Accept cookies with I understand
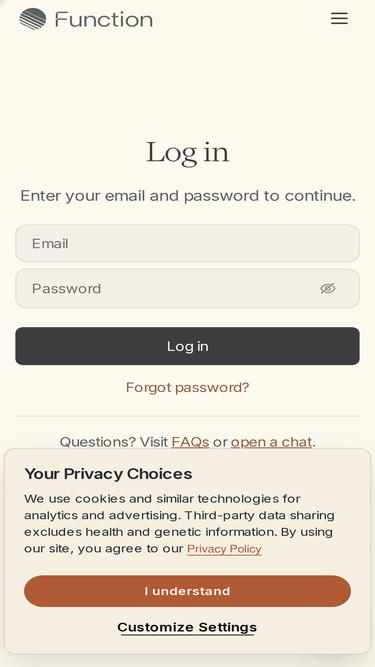The height and width of the screenshot is (667, 375). click(x=188, y=591)
